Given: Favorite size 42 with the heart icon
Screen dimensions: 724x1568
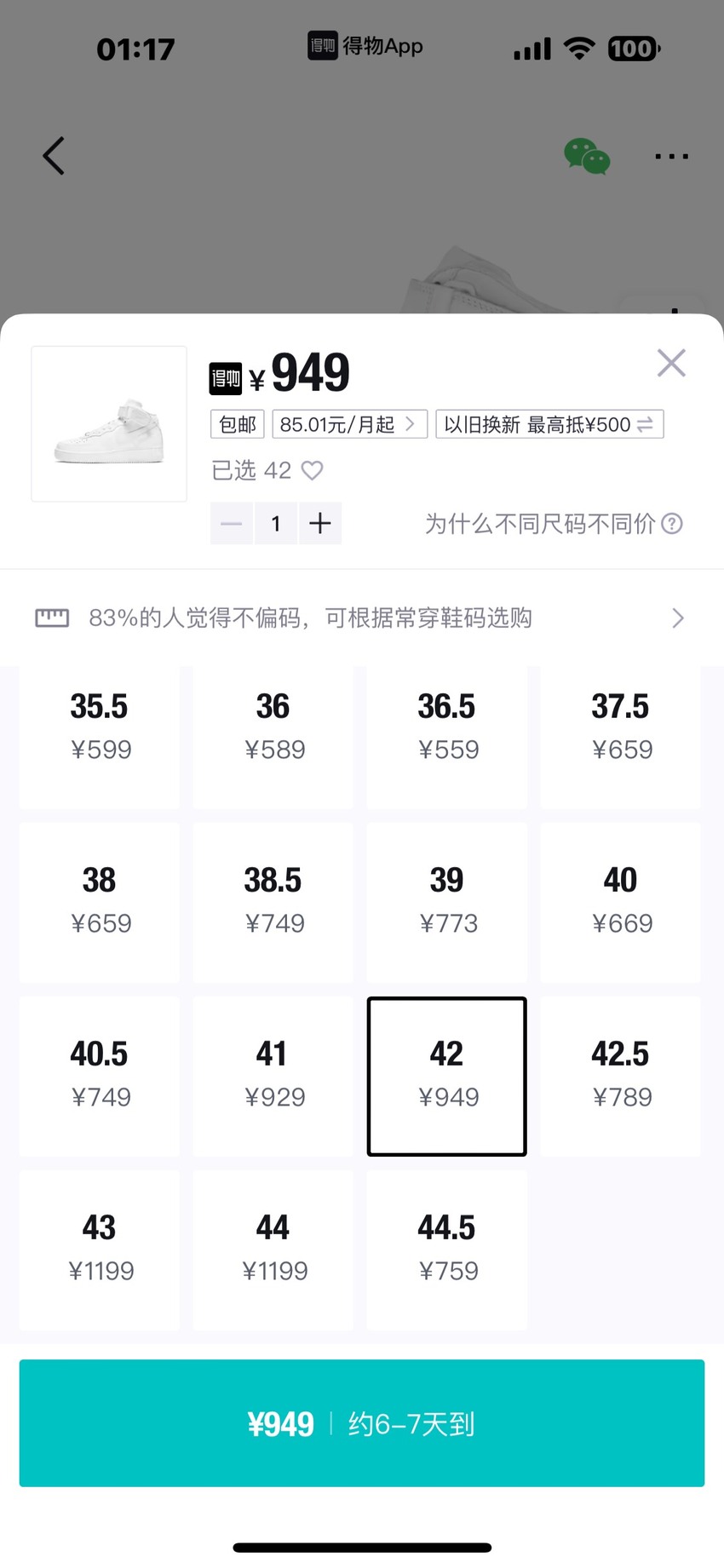Looking at the screenshot, I should (313, 470).
